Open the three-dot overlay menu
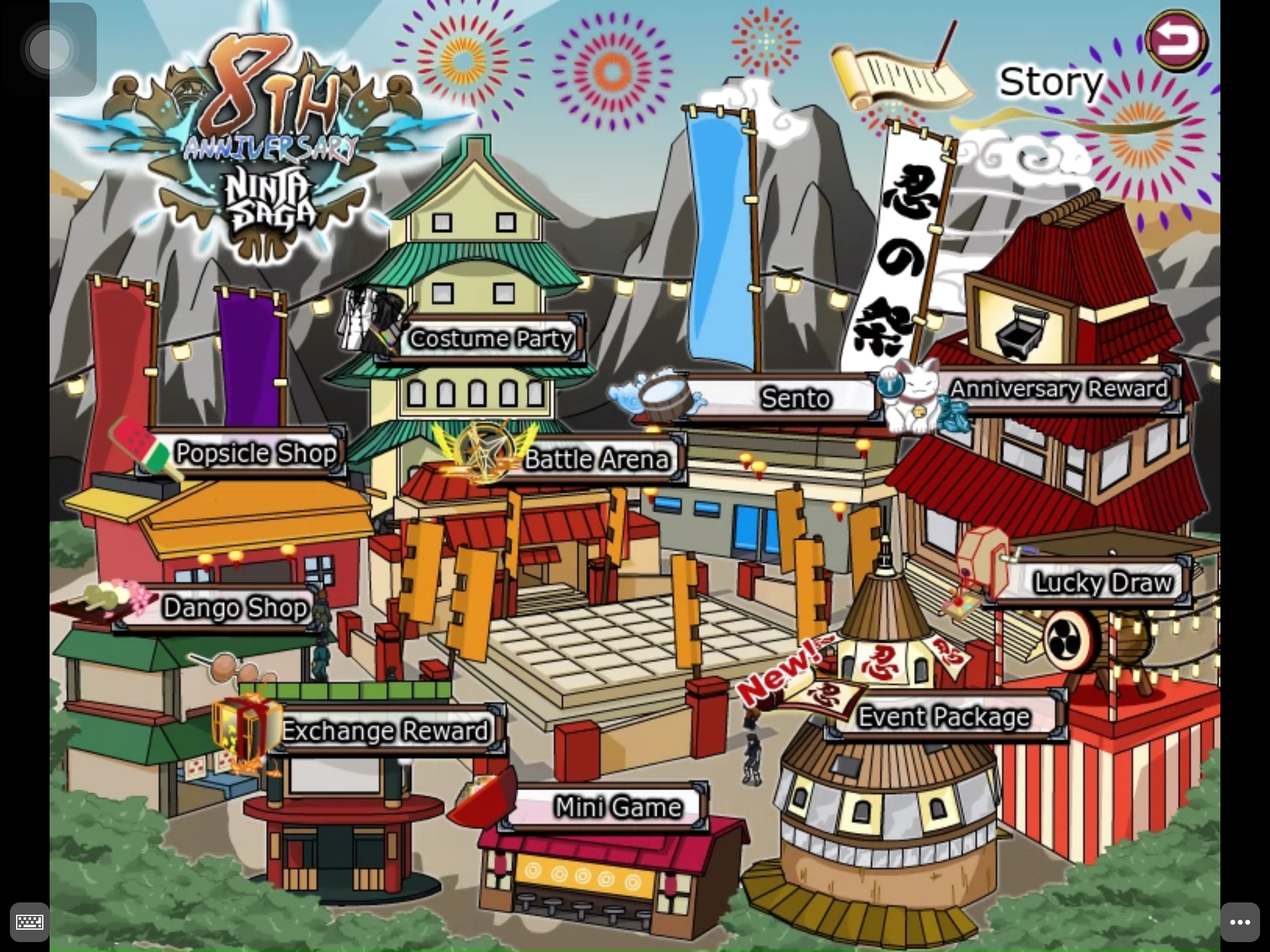This screenshot has height=952, width=1270. coord(1240,922)
